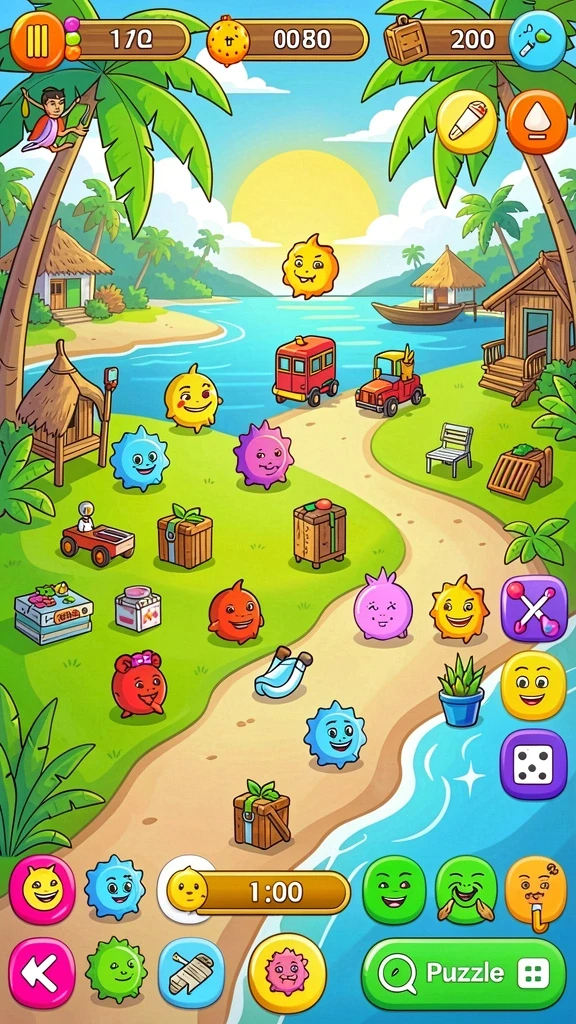Use the blue bandage button

(x=191, y=973)
